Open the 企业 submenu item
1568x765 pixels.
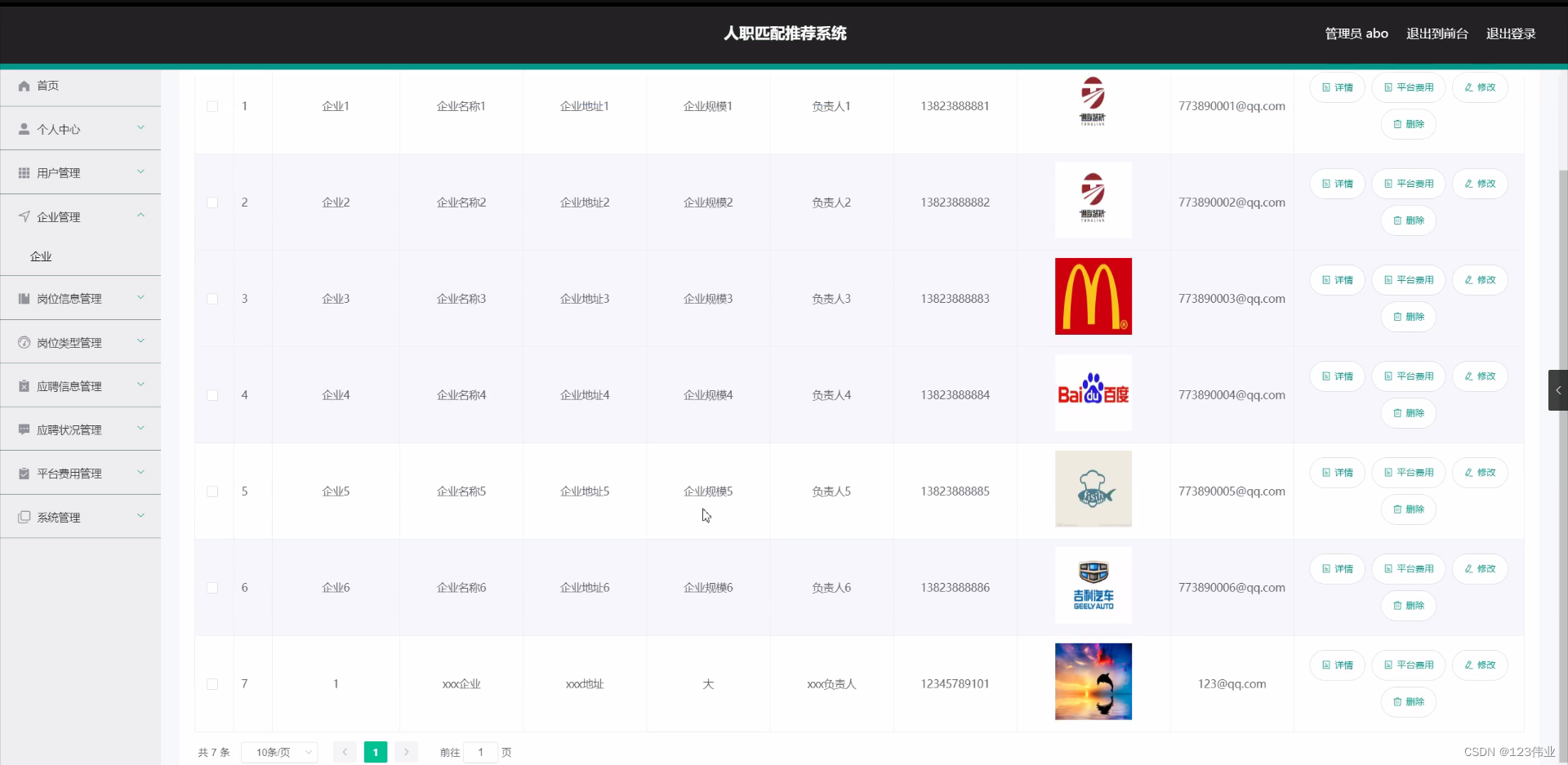41,256
